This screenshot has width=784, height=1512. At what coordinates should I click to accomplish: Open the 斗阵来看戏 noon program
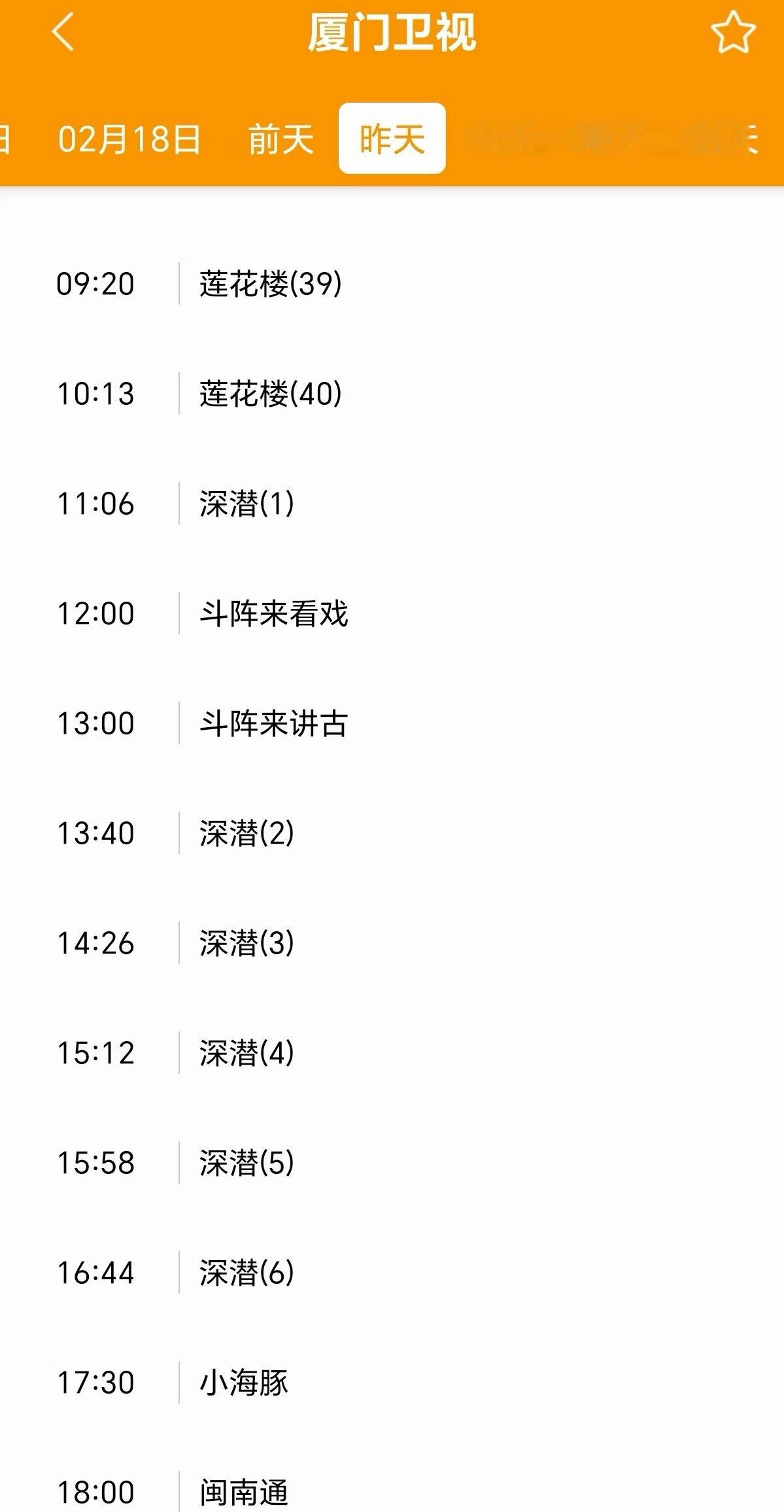[x=275, y=613]
